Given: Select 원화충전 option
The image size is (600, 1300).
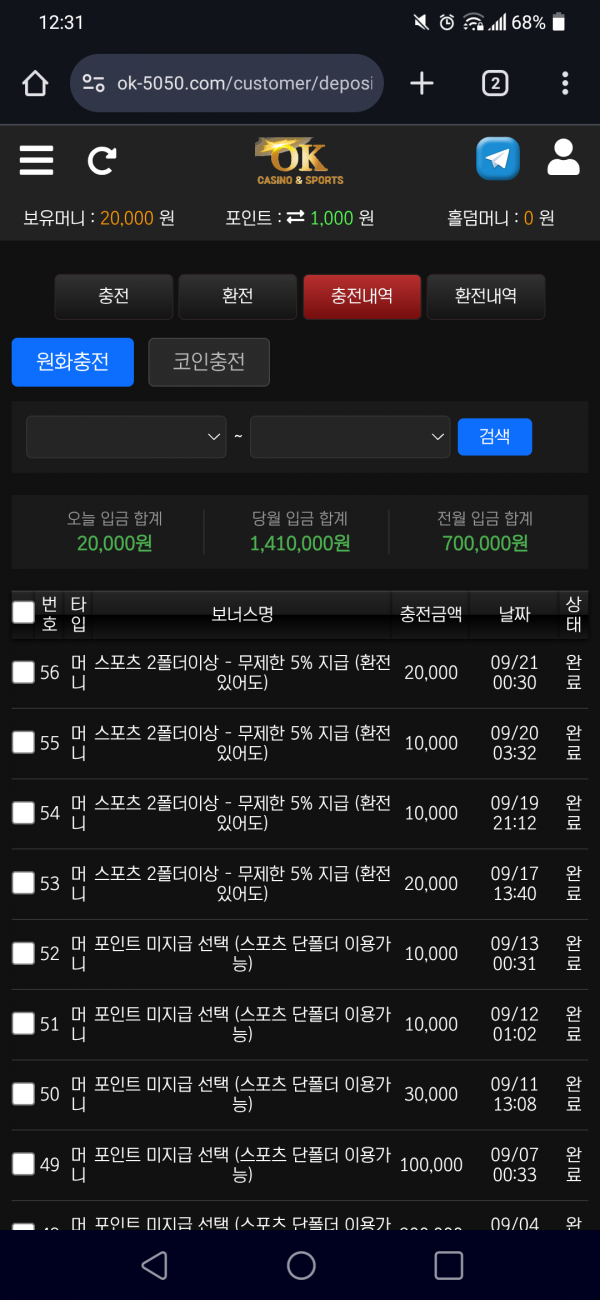Looking at the screenshot, I should point(72,362).
